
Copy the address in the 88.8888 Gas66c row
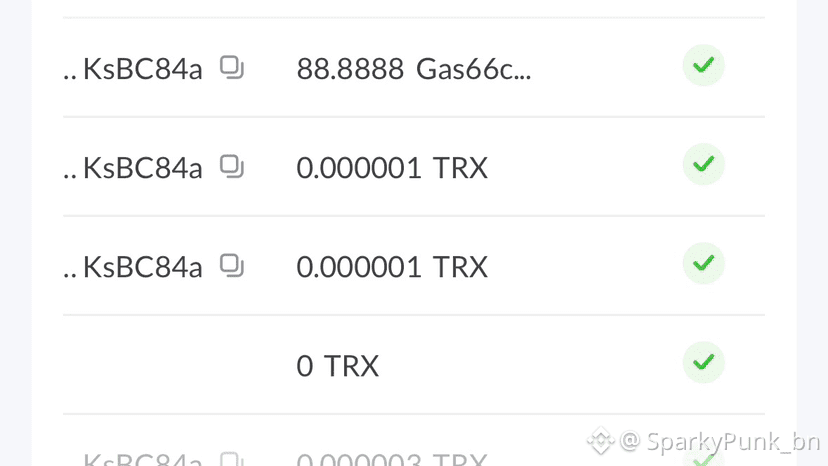click(x=232, y=68)
